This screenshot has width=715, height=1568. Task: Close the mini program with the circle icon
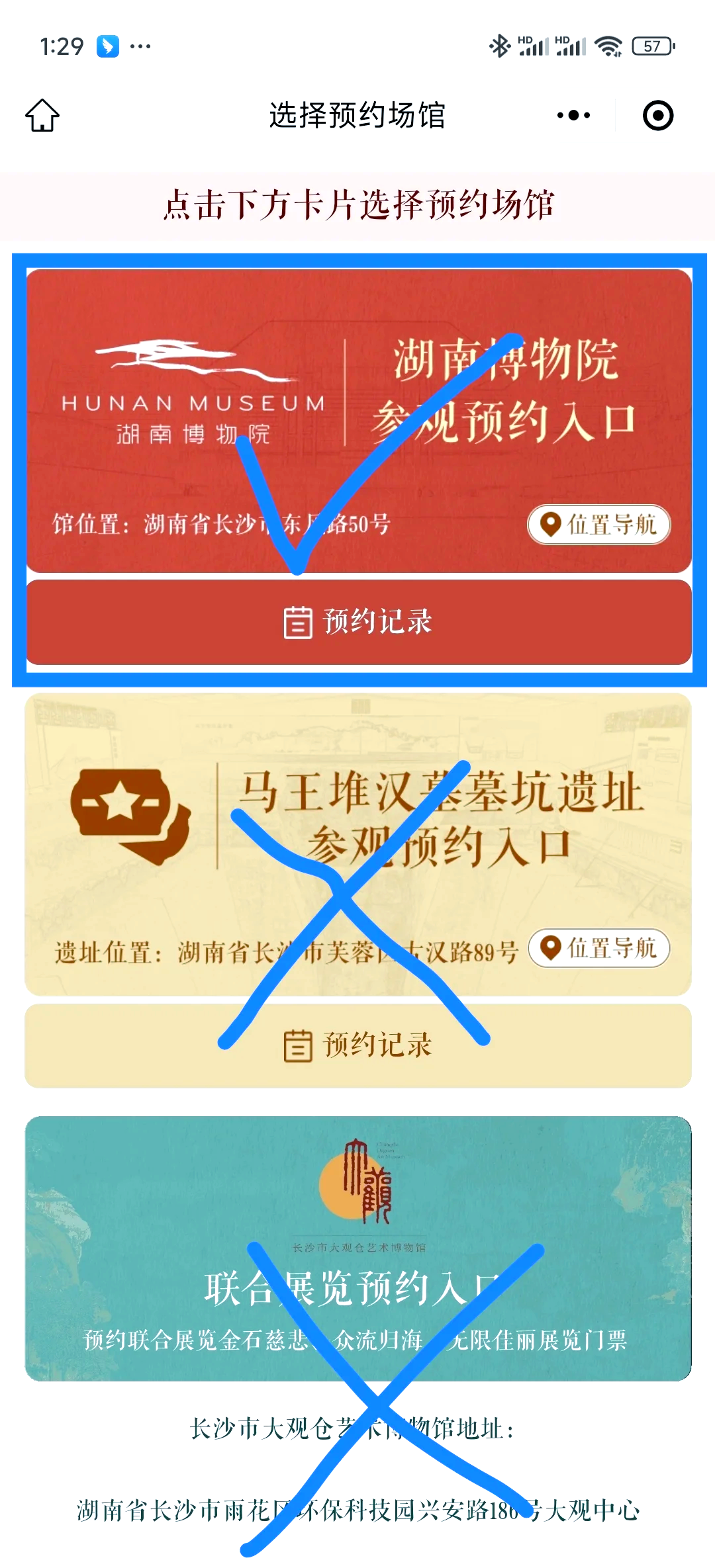pyautogui.click(x=658, y=115)
